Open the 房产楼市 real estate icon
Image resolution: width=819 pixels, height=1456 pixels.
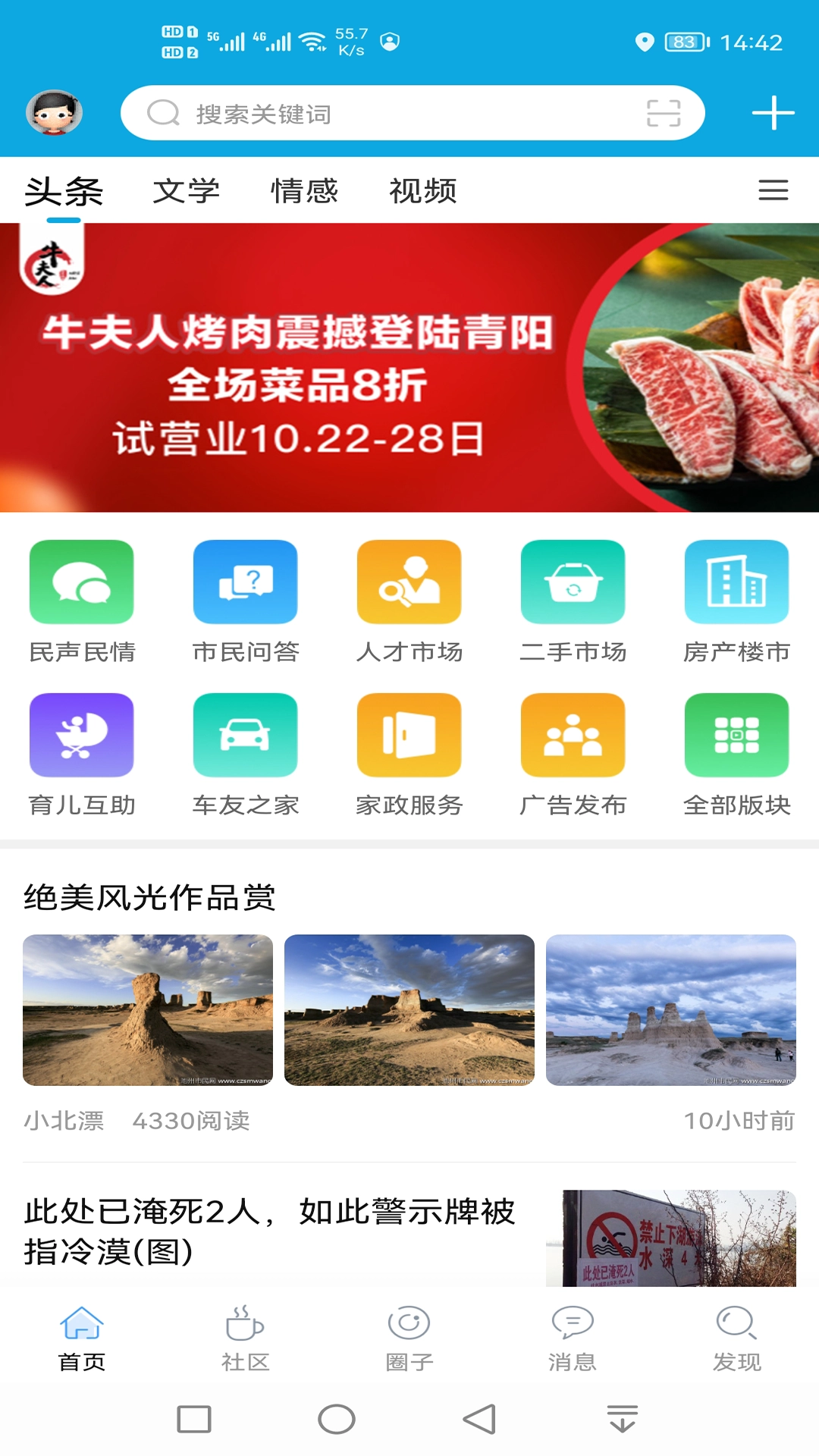[736, 582]
